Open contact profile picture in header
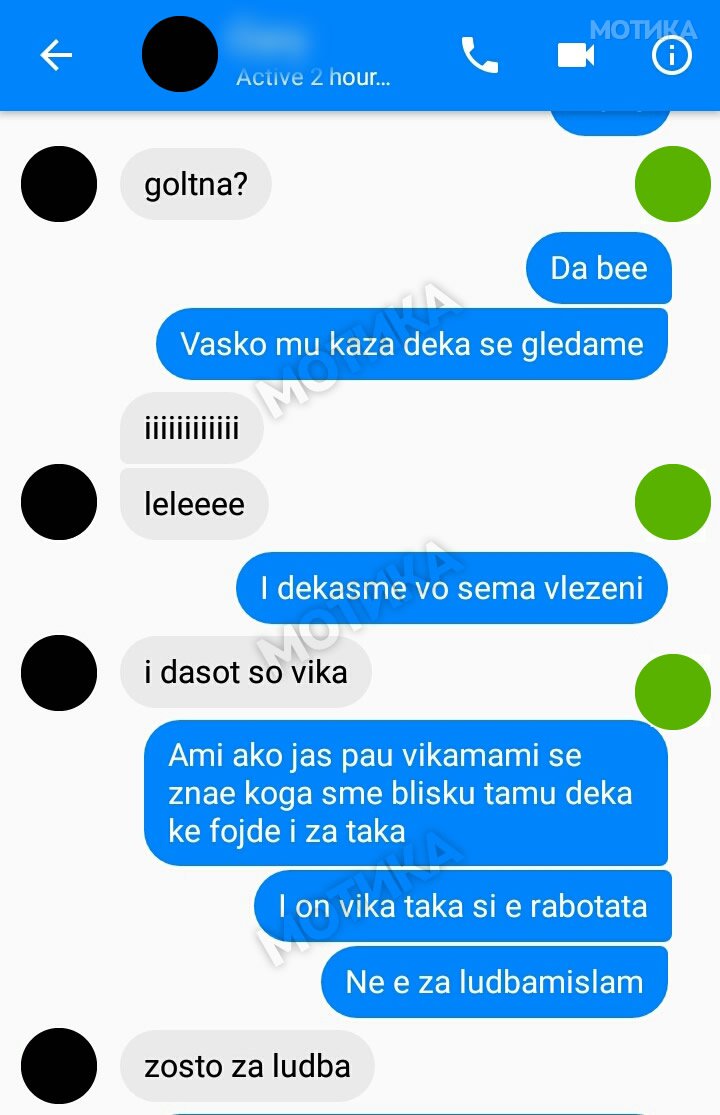This screenshot has width=720, height=1115. coord(180,55)
